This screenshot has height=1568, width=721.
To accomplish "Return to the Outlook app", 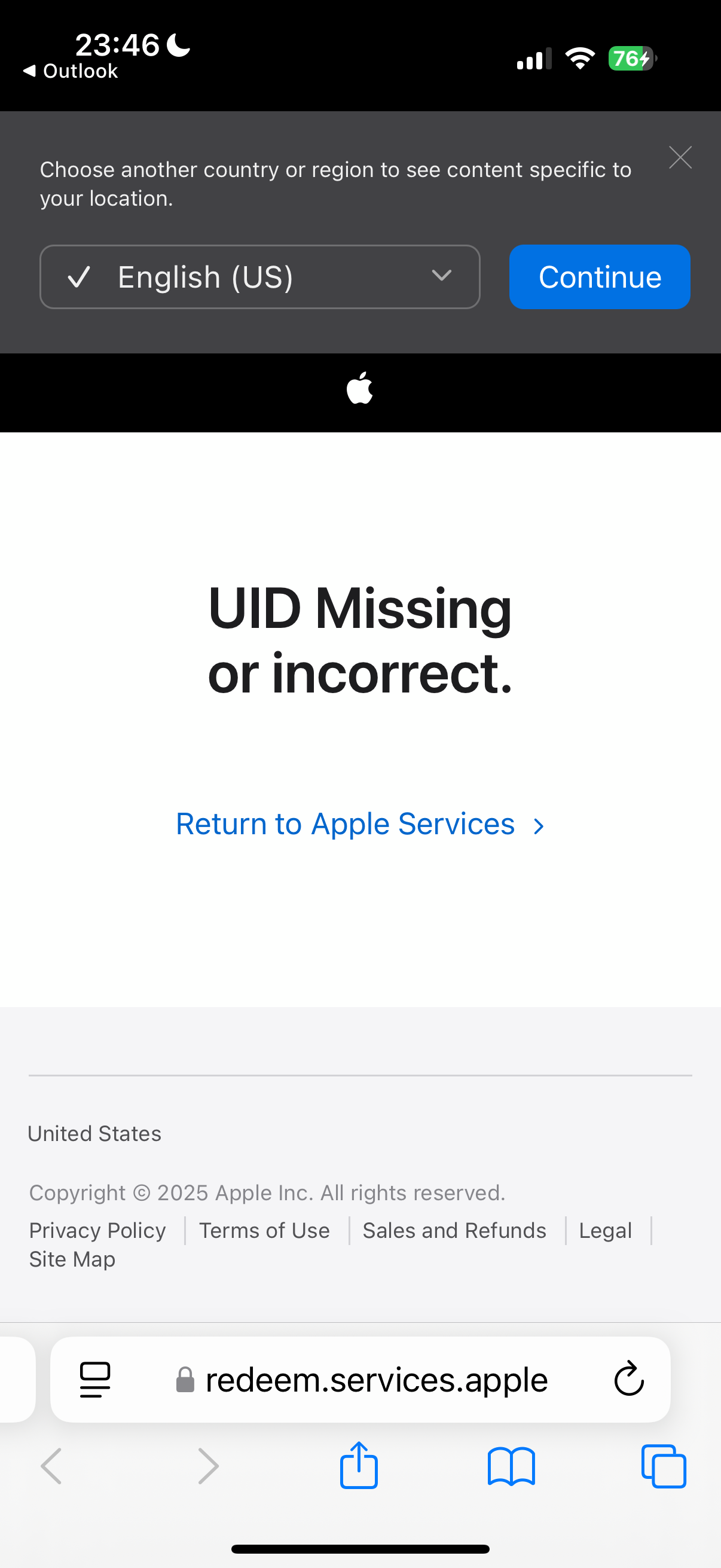I will (x=71, y=71).
